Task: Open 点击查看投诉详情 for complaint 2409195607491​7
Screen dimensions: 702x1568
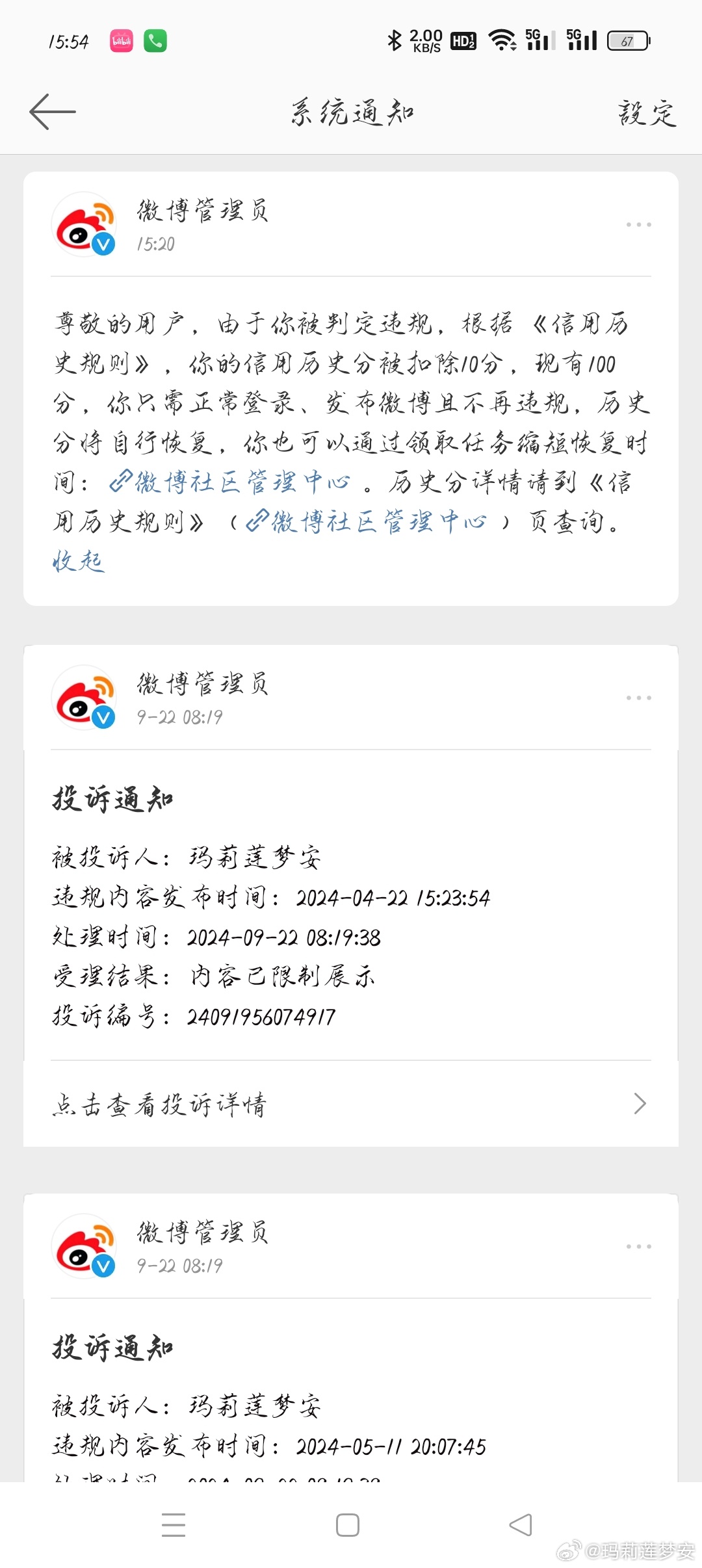Action: pyautogui.click(x=351, y=1104)
